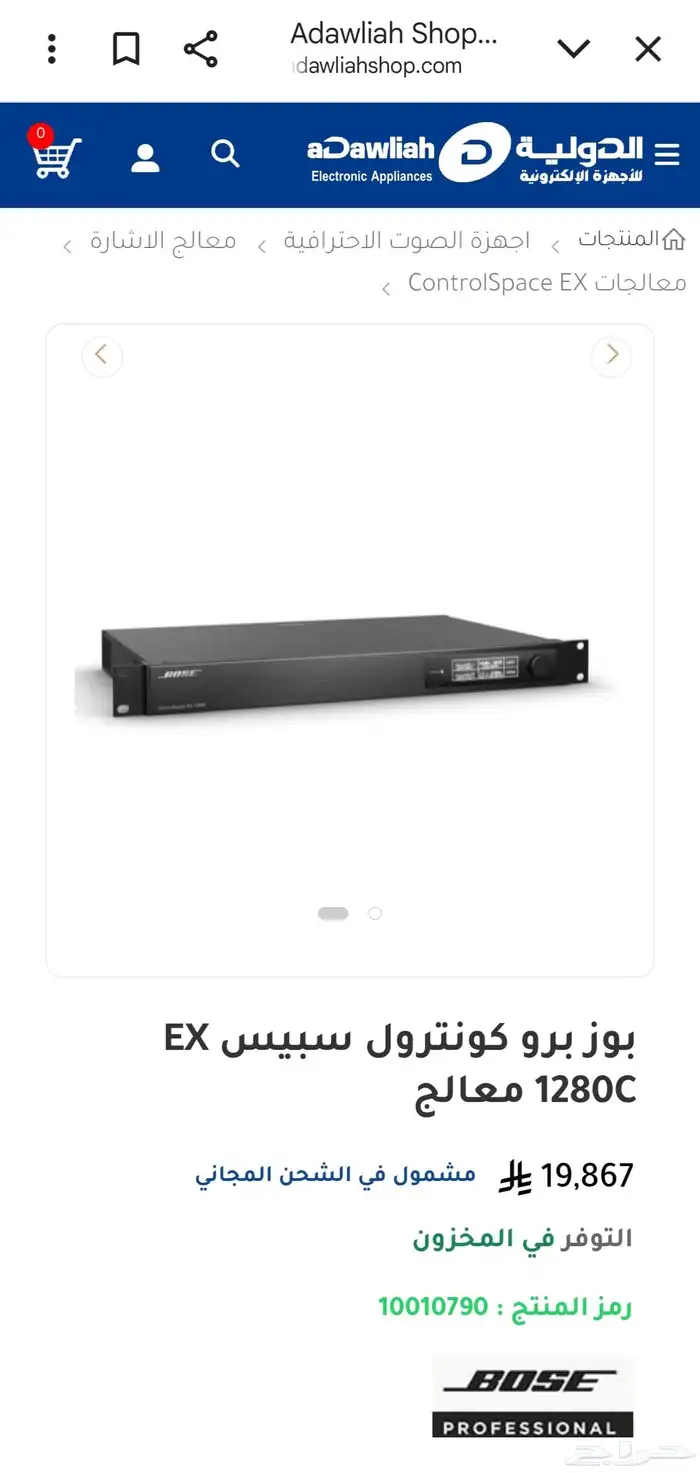Go to the aDawliah home page logo

click(475, 155)
